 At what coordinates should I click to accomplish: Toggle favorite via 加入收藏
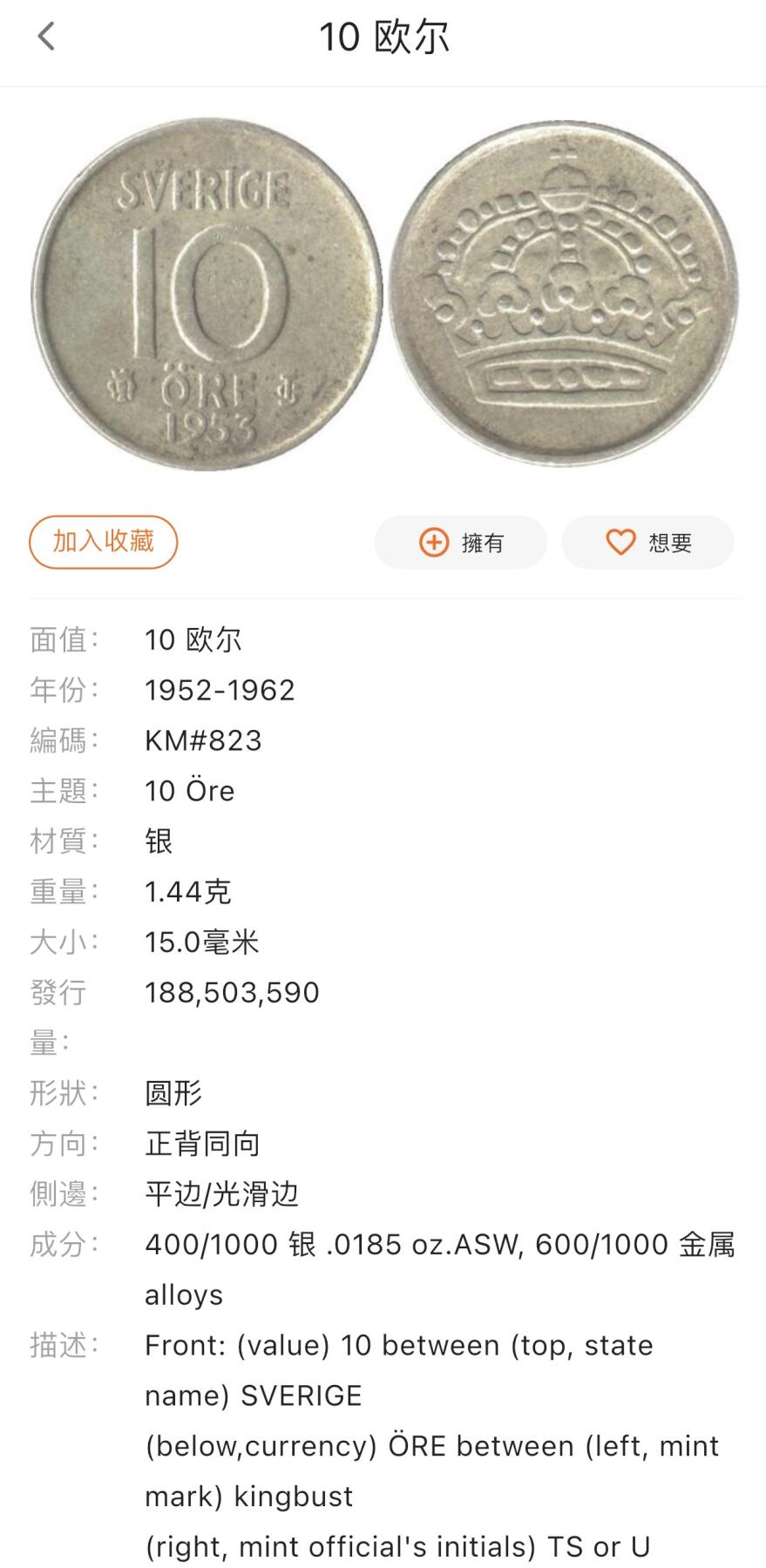[103, 542]
